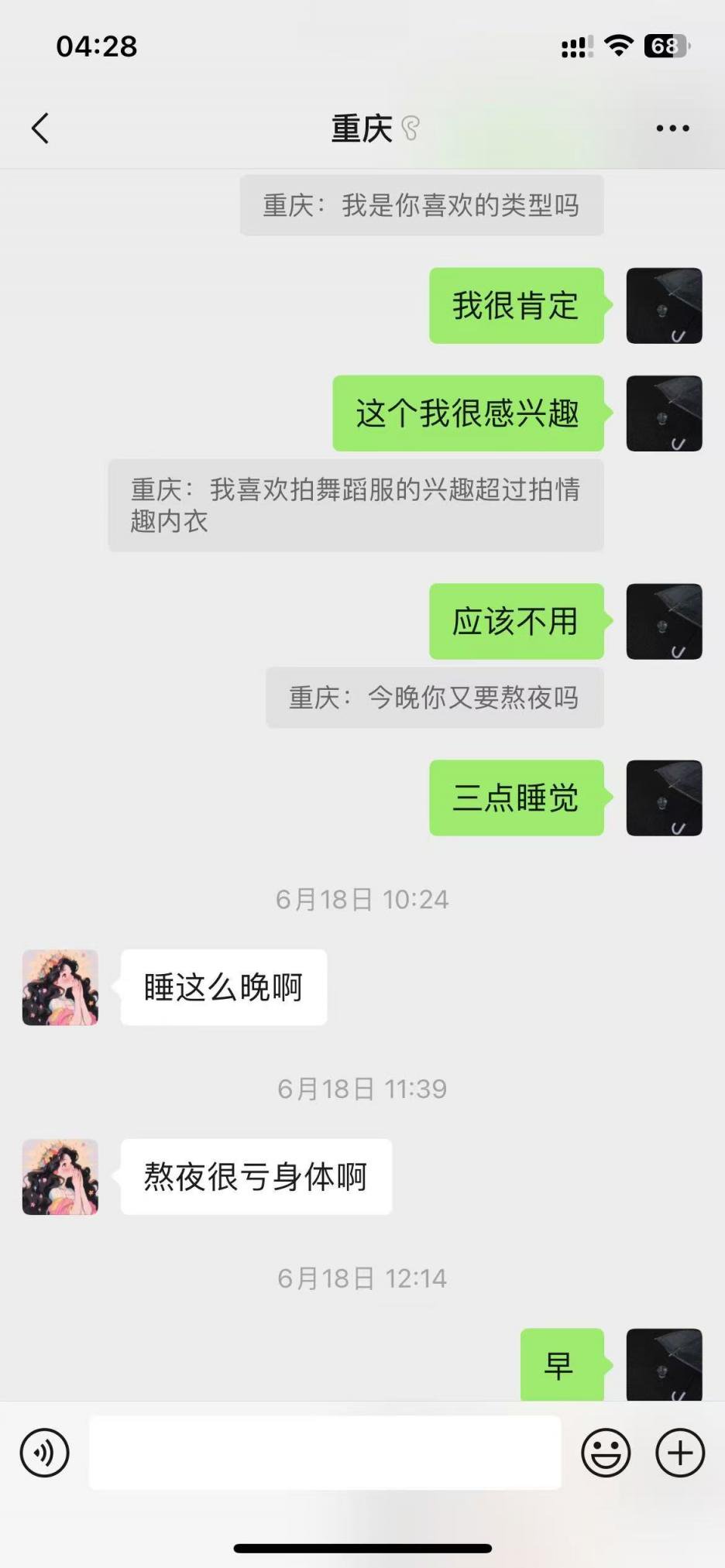
Task: Jump to quoted message 今晚你又要熬夜吗
Action: click(x=434, y=698)
